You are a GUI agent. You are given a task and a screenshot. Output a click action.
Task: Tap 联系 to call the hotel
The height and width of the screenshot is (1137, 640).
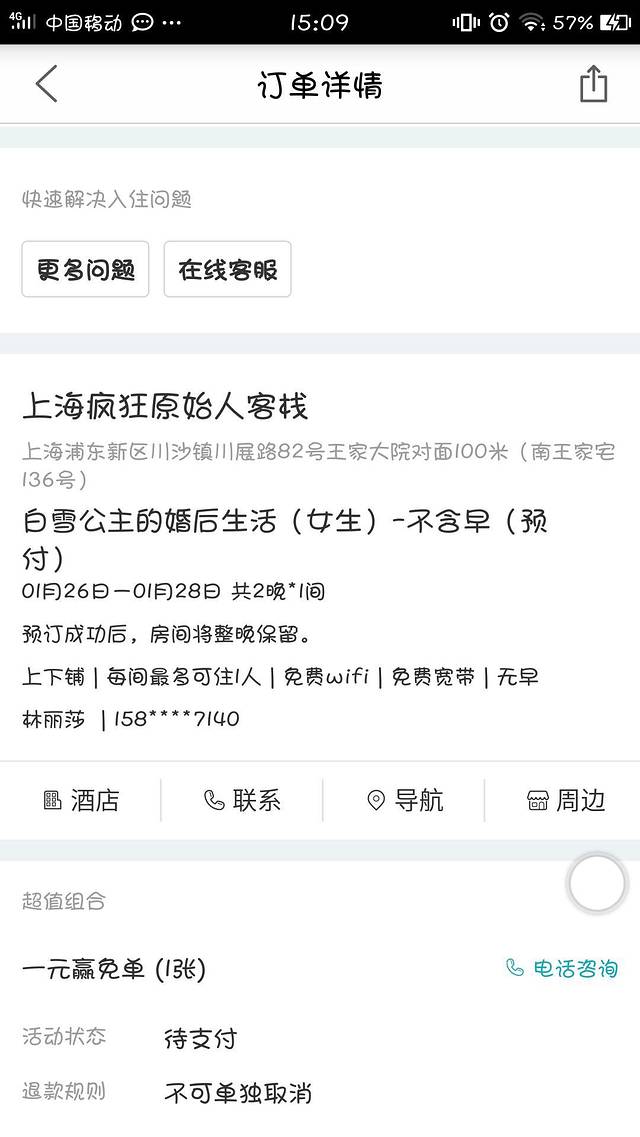click(x=242, y=800)
